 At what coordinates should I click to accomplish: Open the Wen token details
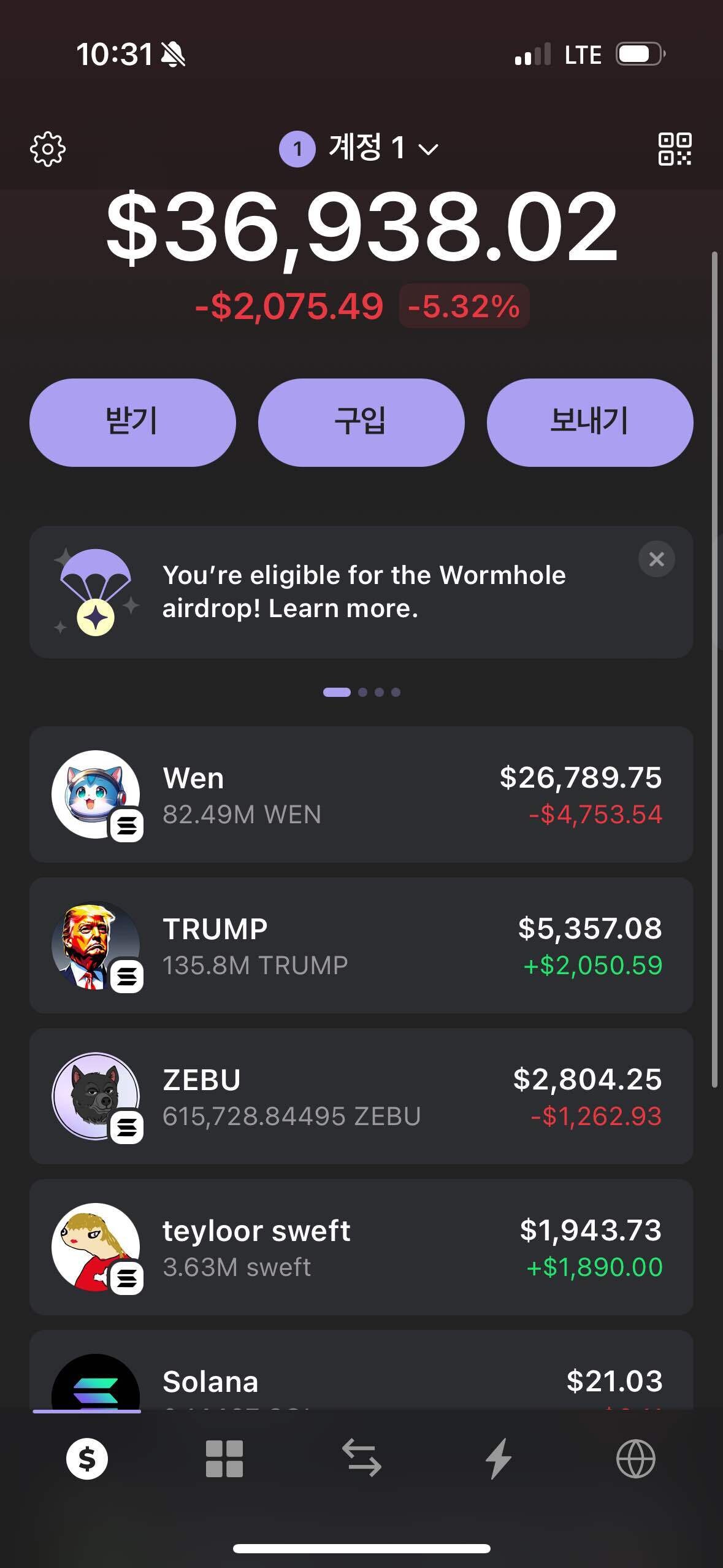point(361,794)
